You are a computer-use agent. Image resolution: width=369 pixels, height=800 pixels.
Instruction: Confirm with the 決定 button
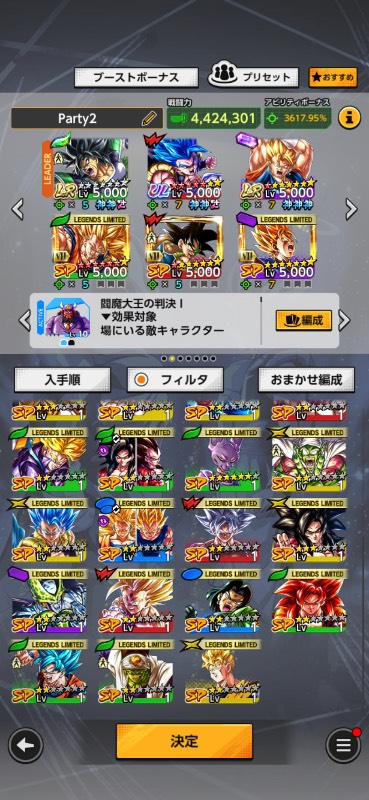(x=184, y=741)
